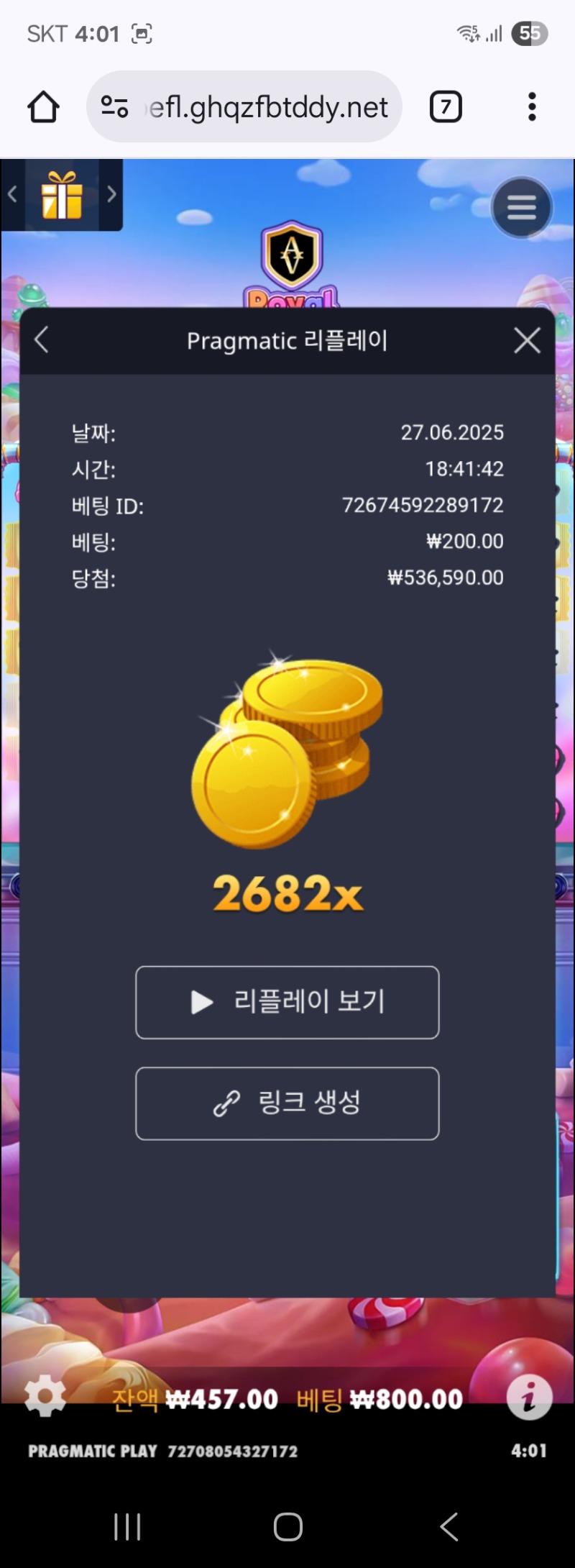View site info icon in address bar
Screen dimensions: 575x1568
(x=114, y=107)
